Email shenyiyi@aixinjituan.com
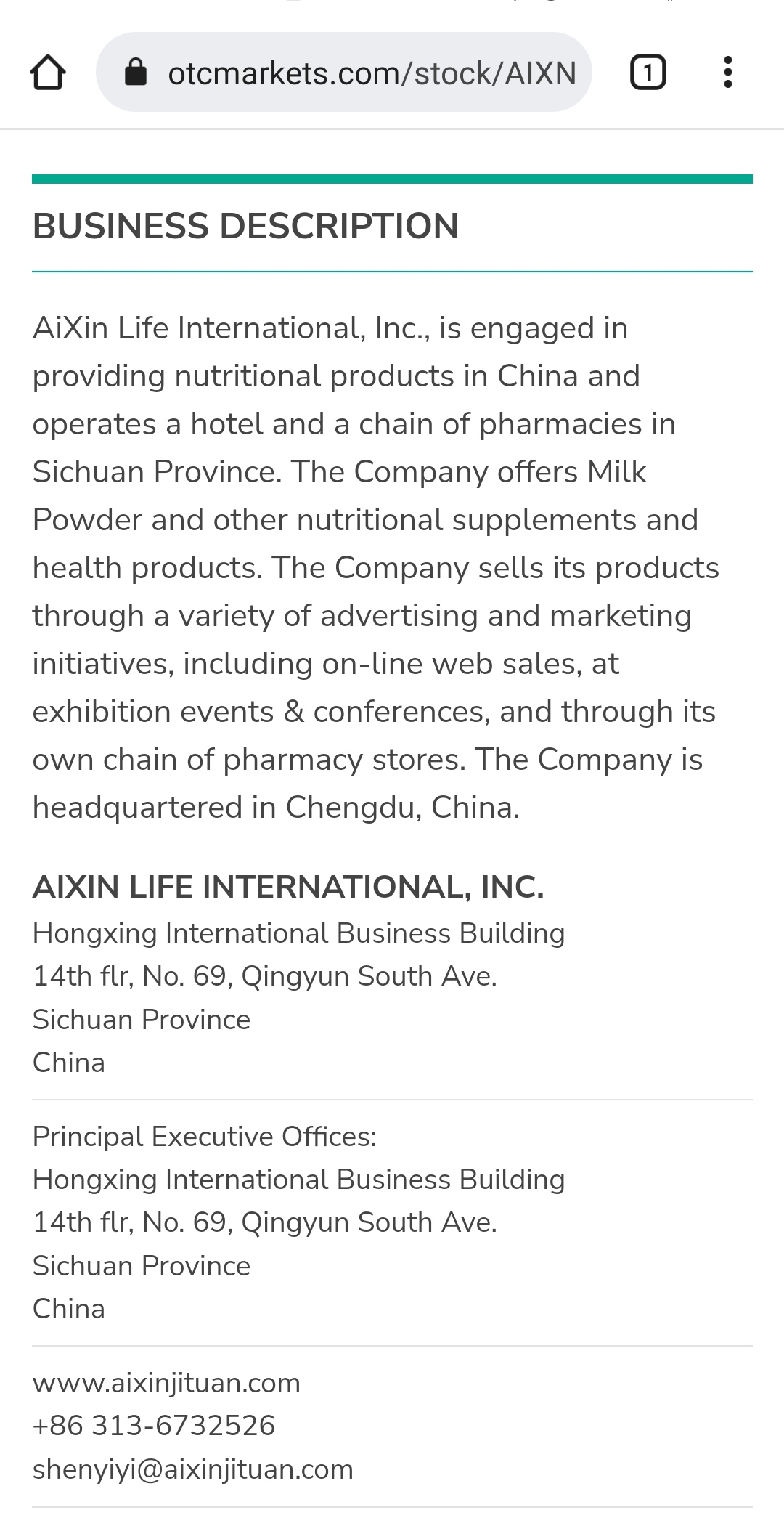 (193, 1469)
